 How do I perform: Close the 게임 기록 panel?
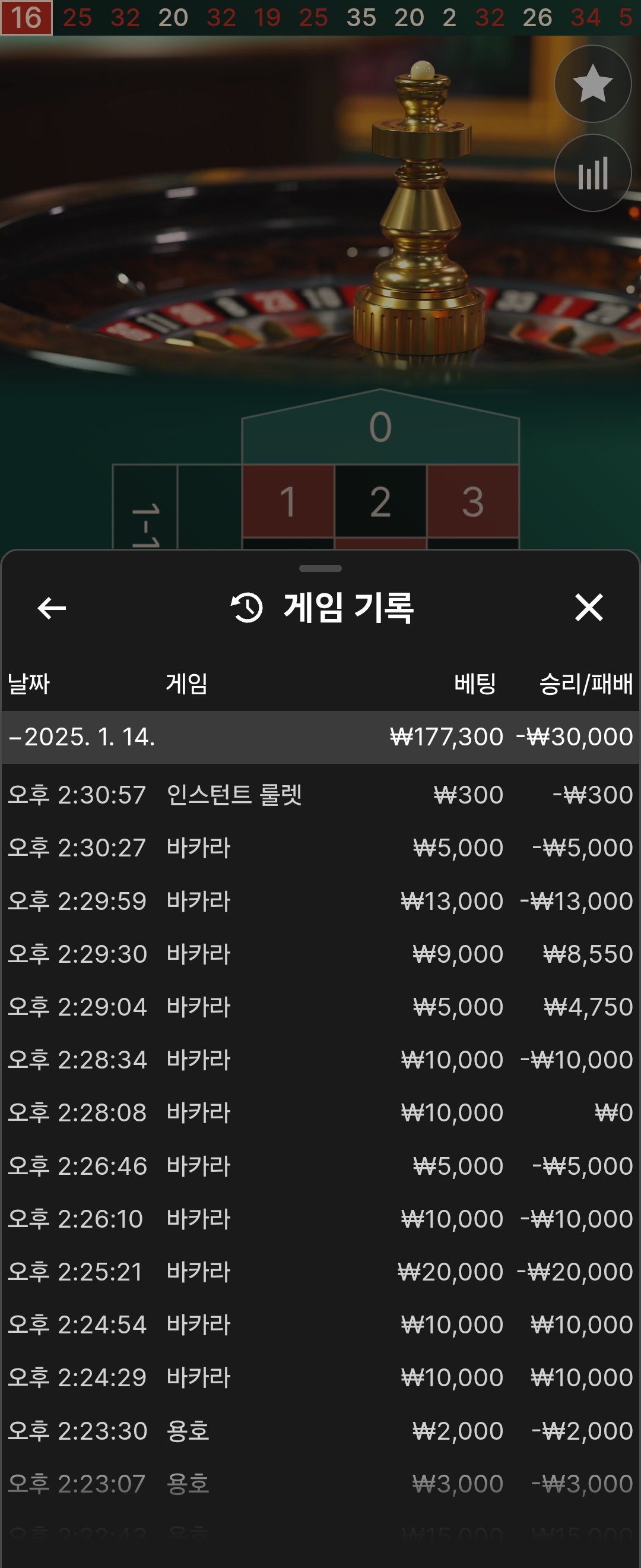588,608
